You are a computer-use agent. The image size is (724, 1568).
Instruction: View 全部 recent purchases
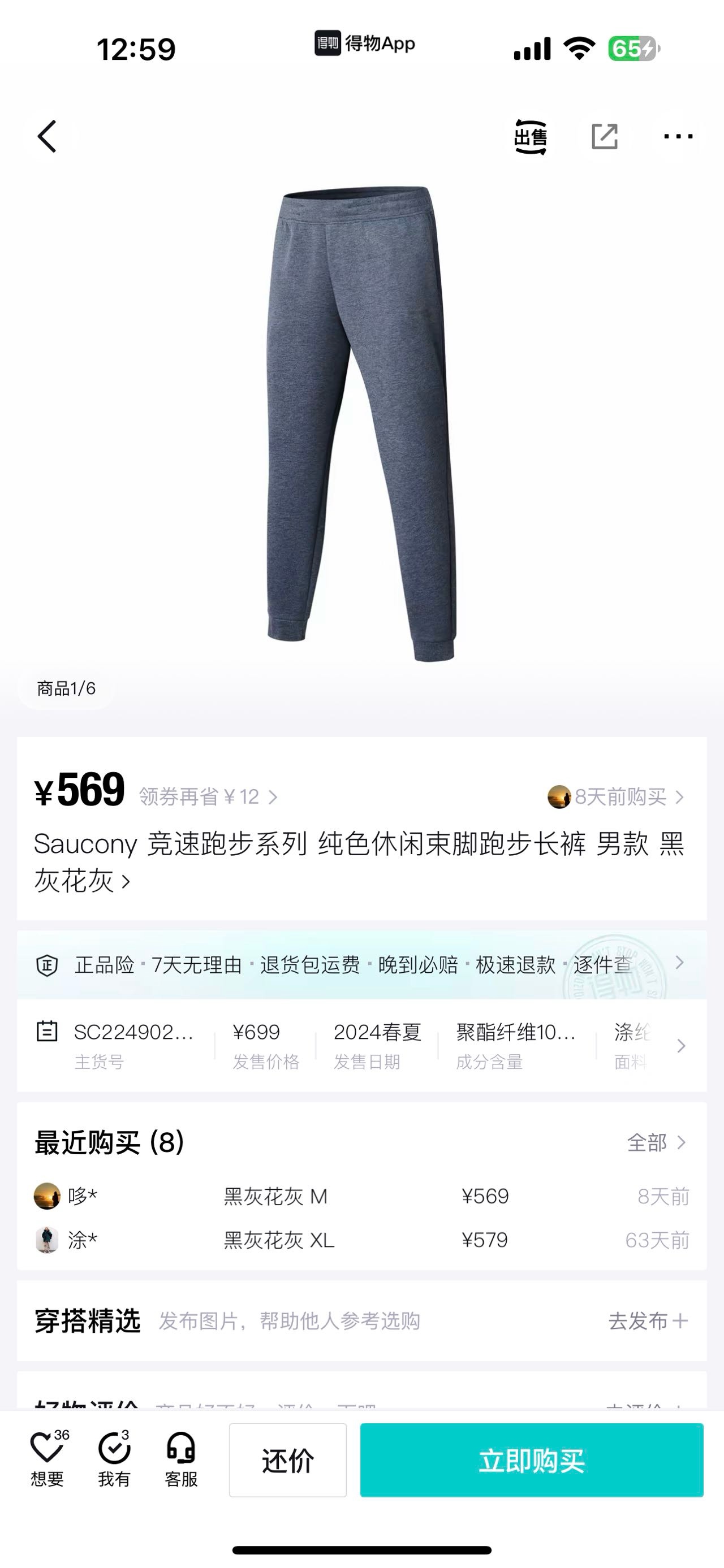[656, 1142]
